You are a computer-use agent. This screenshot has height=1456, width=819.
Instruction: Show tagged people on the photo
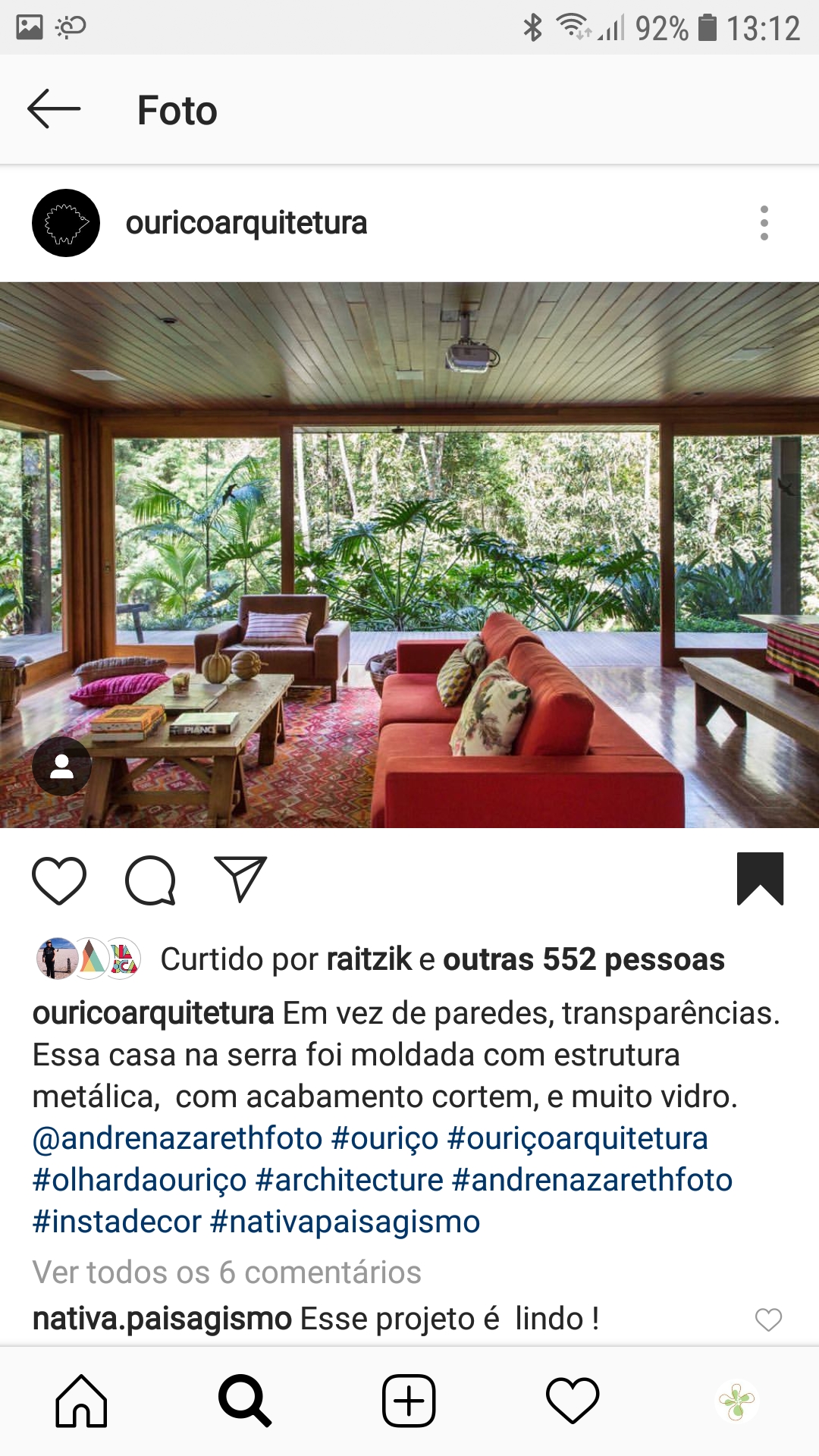61,766
